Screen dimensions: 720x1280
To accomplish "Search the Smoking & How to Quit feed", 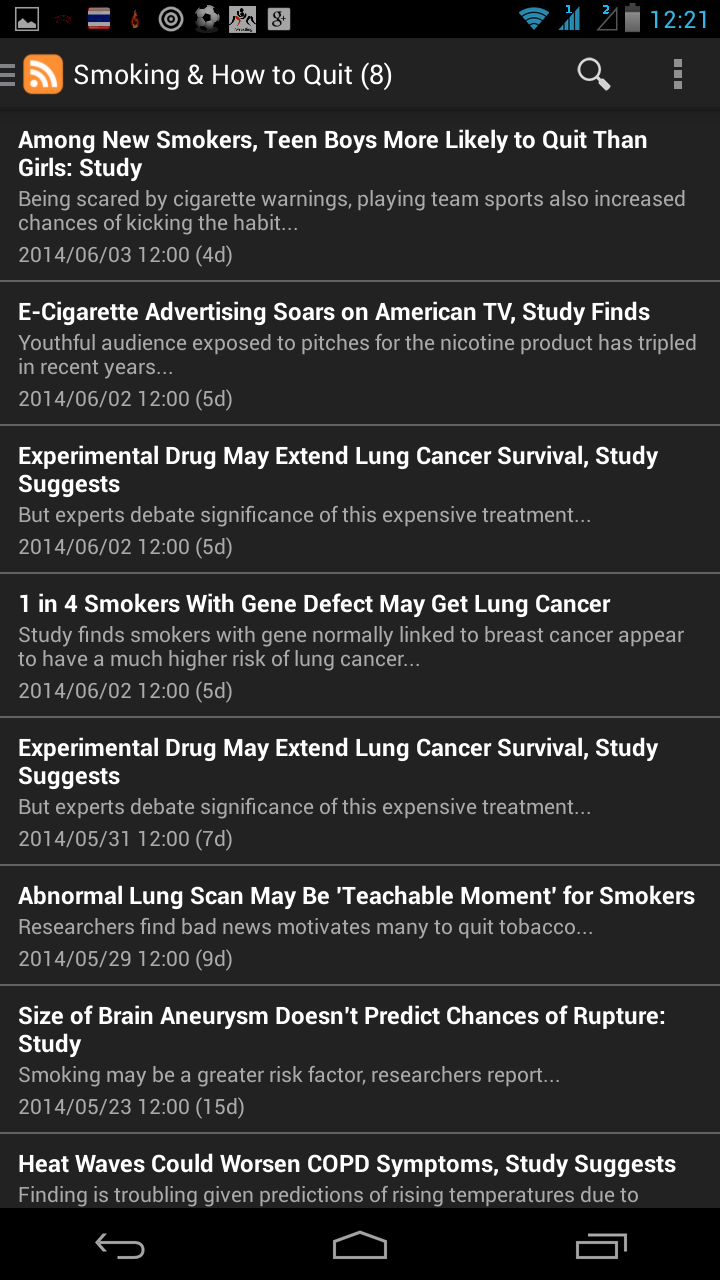I will pos(593,74).
